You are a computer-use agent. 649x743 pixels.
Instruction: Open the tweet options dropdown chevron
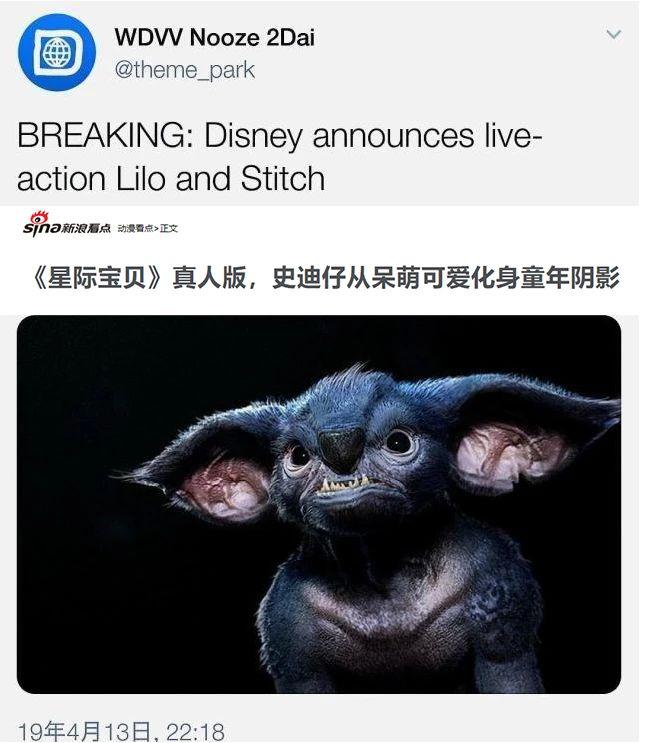tap(614, 36)
